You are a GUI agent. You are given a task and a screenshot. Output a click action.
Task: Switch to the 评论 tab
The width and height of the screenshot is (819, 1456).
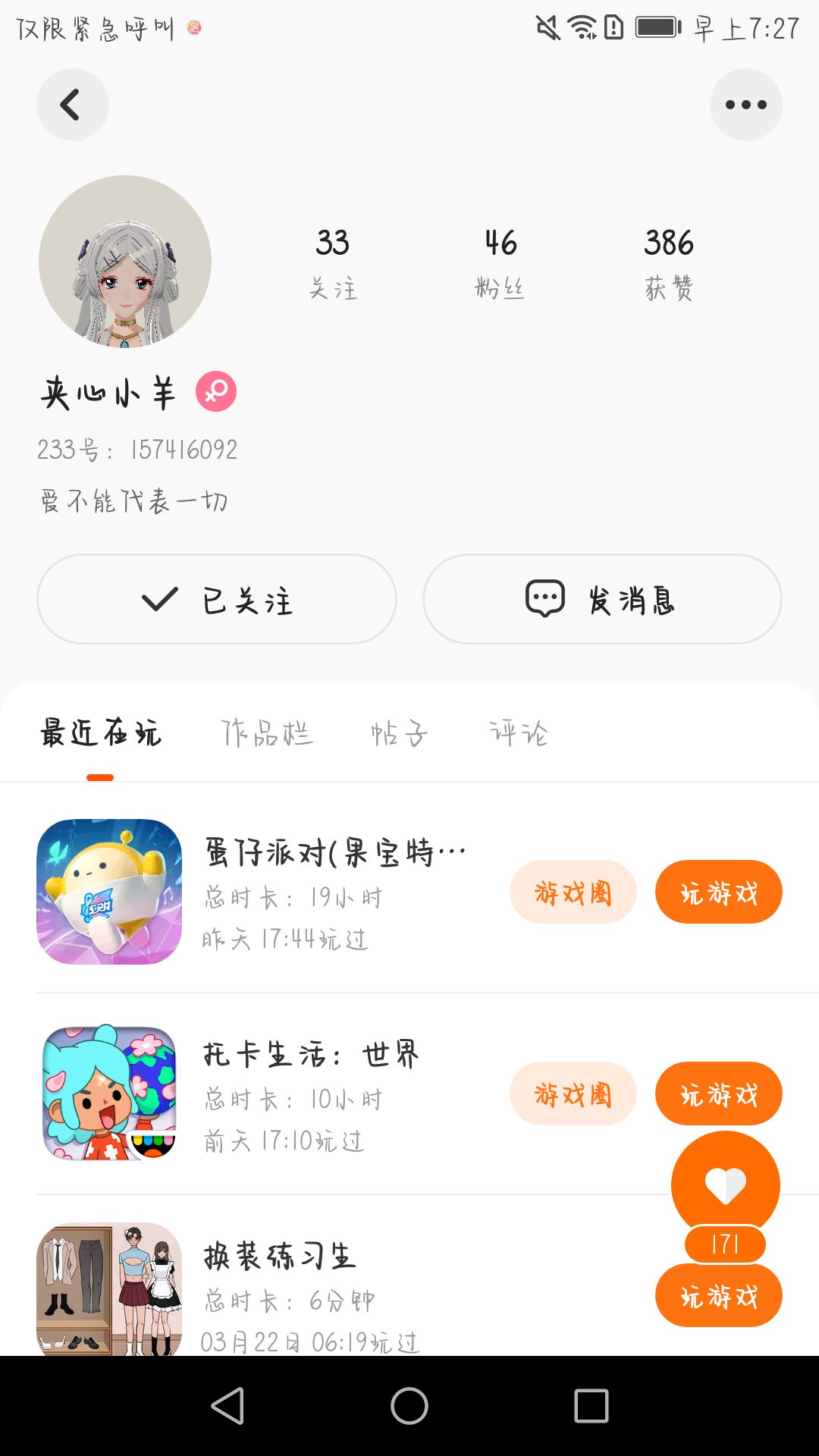[x=518, y=733]
